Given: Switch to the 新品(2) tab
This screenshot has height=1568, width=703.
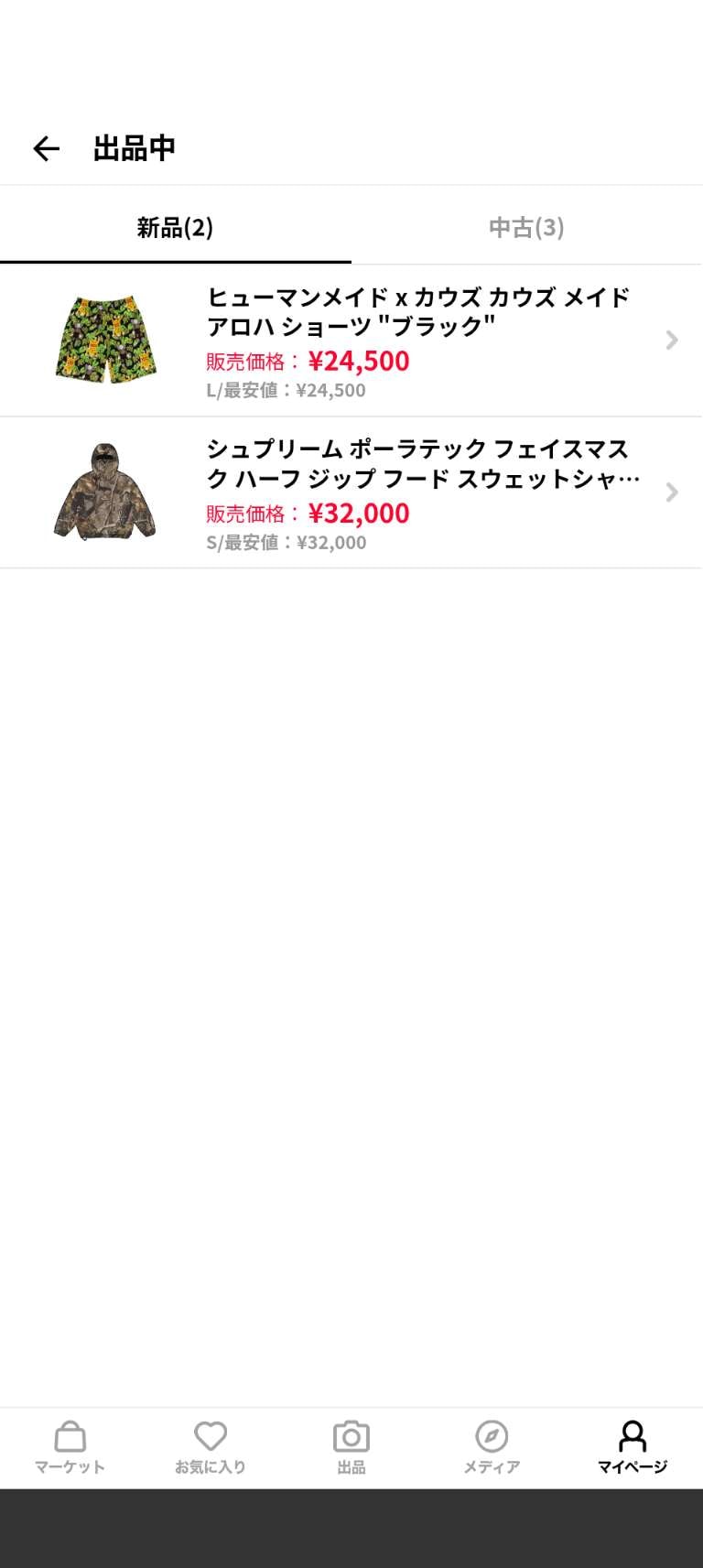Looking at the screenshot, I should click(x=175, y=229).
